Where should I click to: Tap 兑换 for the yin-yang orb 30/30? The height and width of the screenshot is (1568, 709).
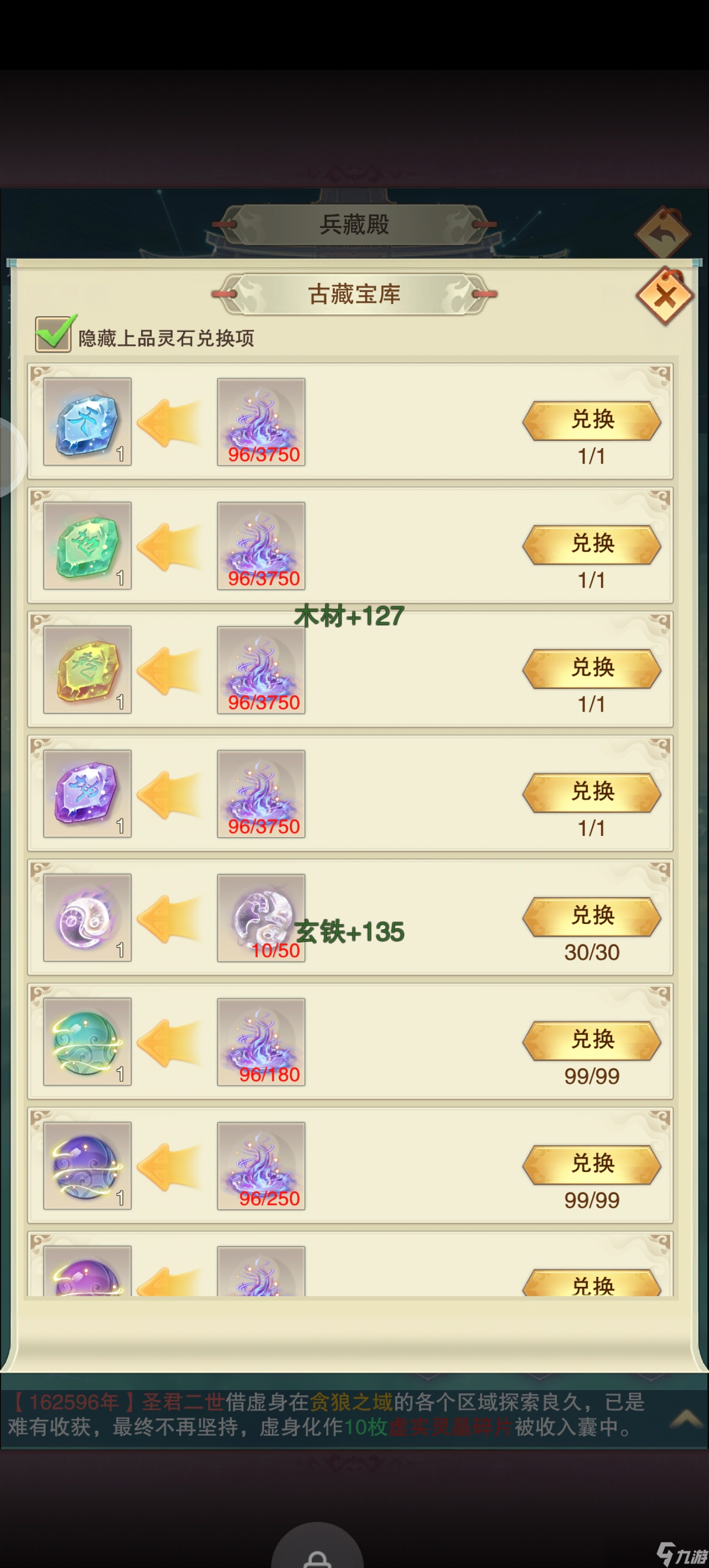(592, 916)
